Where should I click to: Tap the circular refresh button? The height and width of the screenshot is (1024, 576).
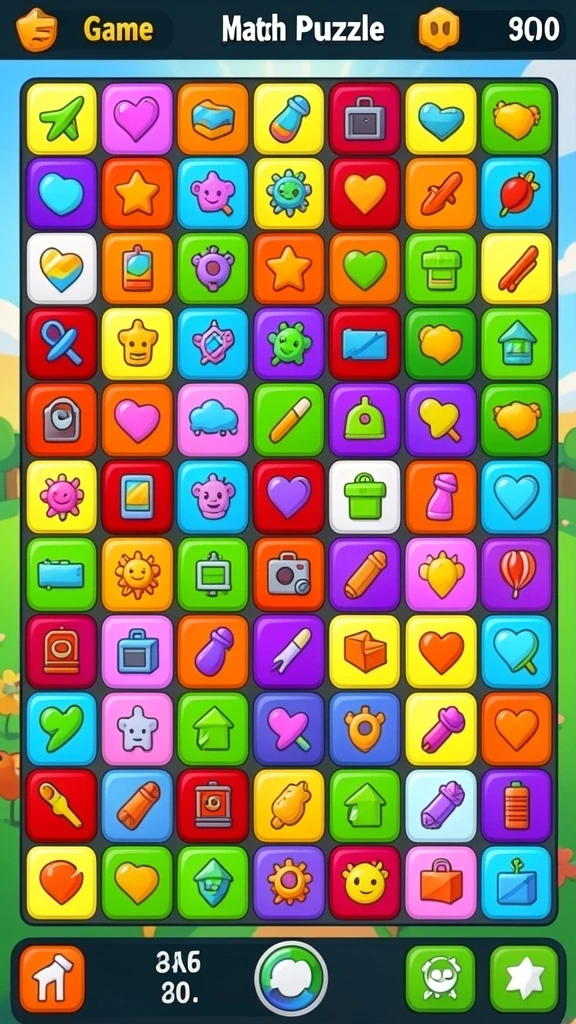coord(291,978)
